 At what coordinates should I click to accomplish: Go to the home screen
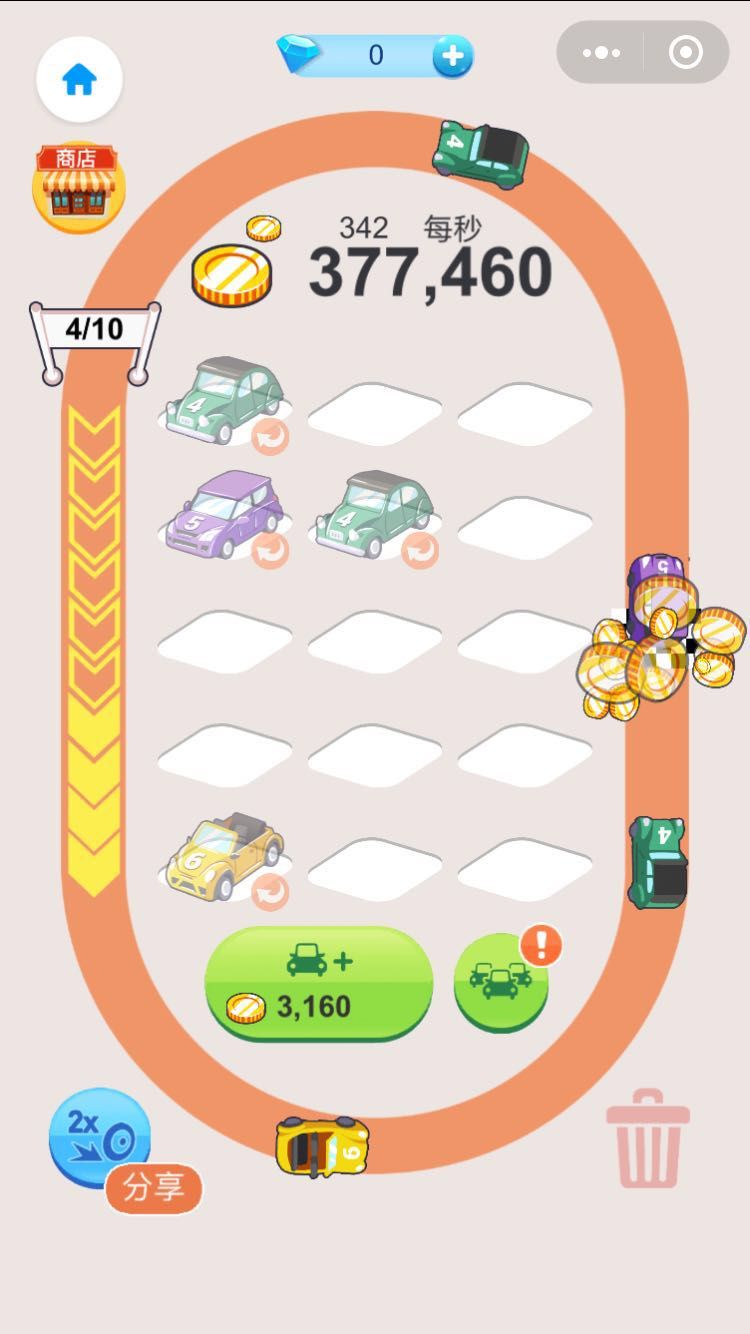tap(79, 80)
